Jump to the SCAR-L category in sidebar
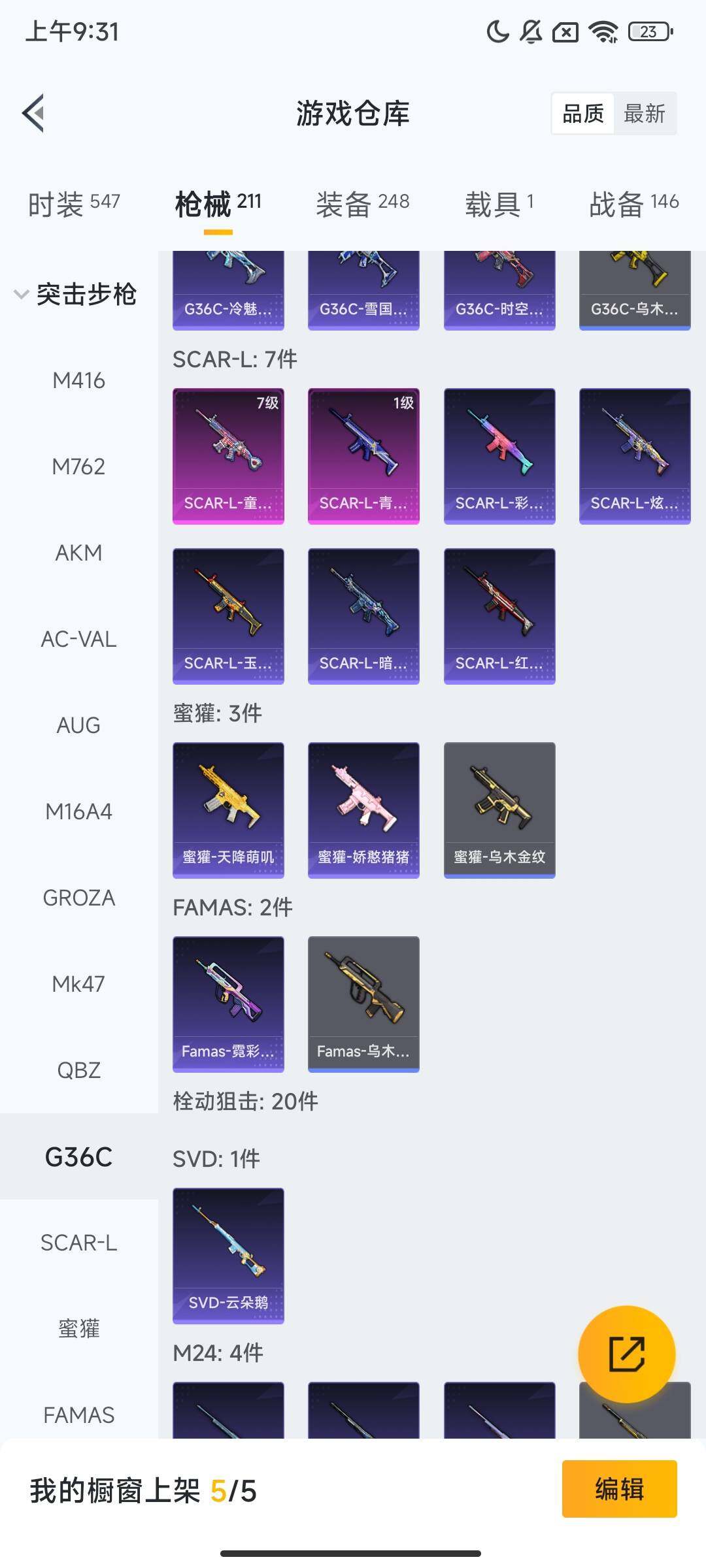Viewport: 706px width, 1568px height. (78, 1243)
